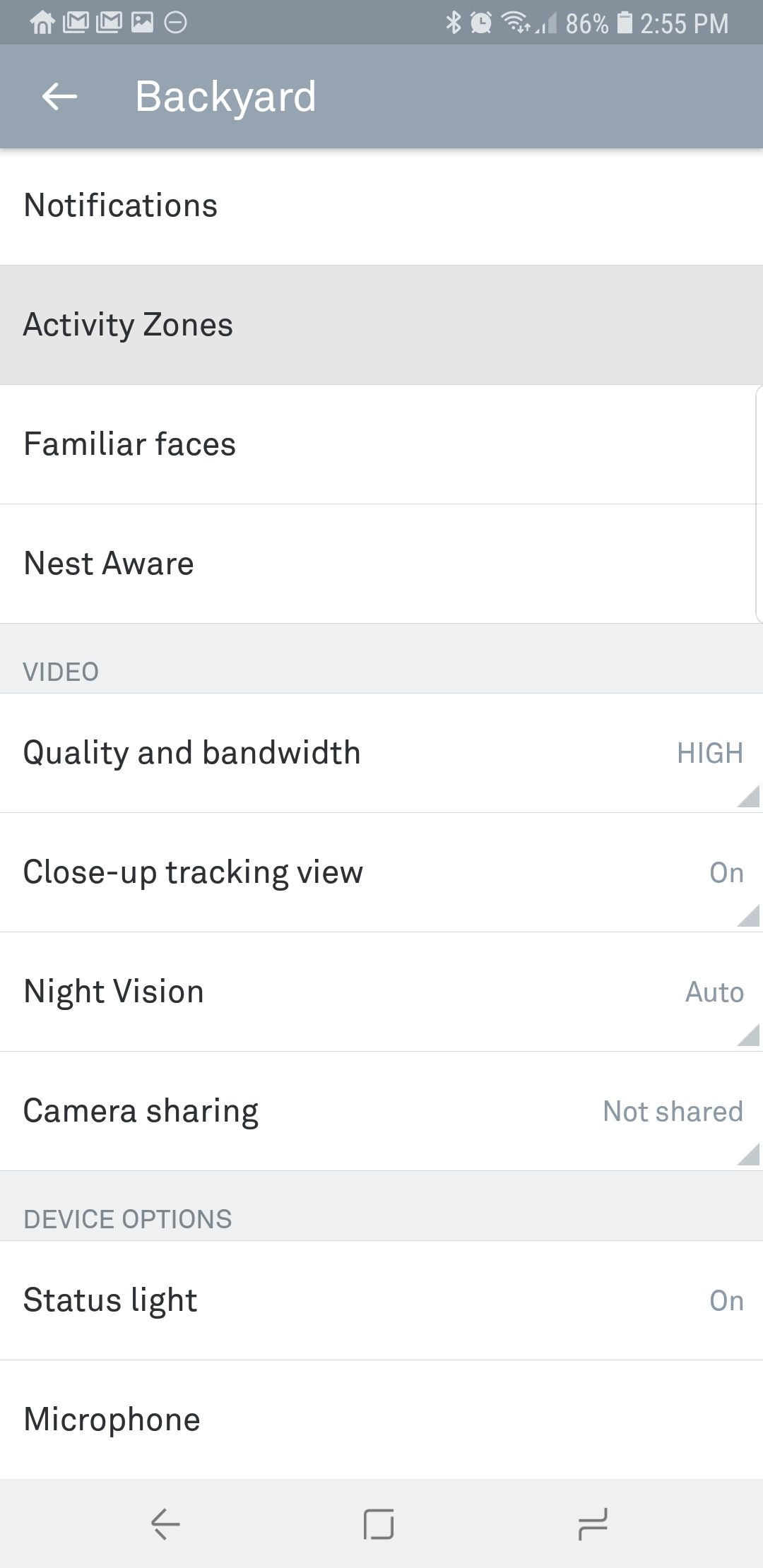
Task: Tap the back arrow beside Backyard
Action: click(x=59, y=96)
